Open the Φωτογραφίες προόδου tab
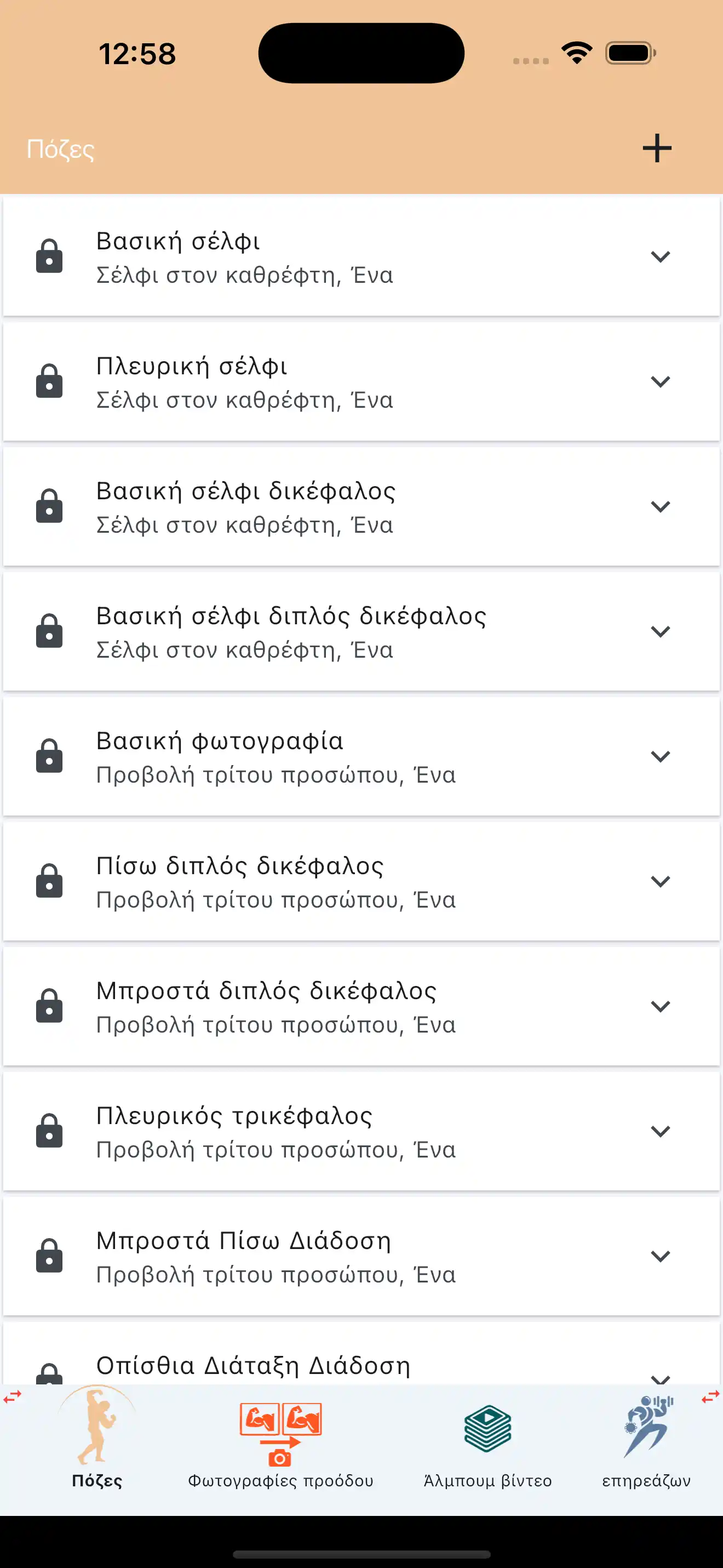 281,1481
